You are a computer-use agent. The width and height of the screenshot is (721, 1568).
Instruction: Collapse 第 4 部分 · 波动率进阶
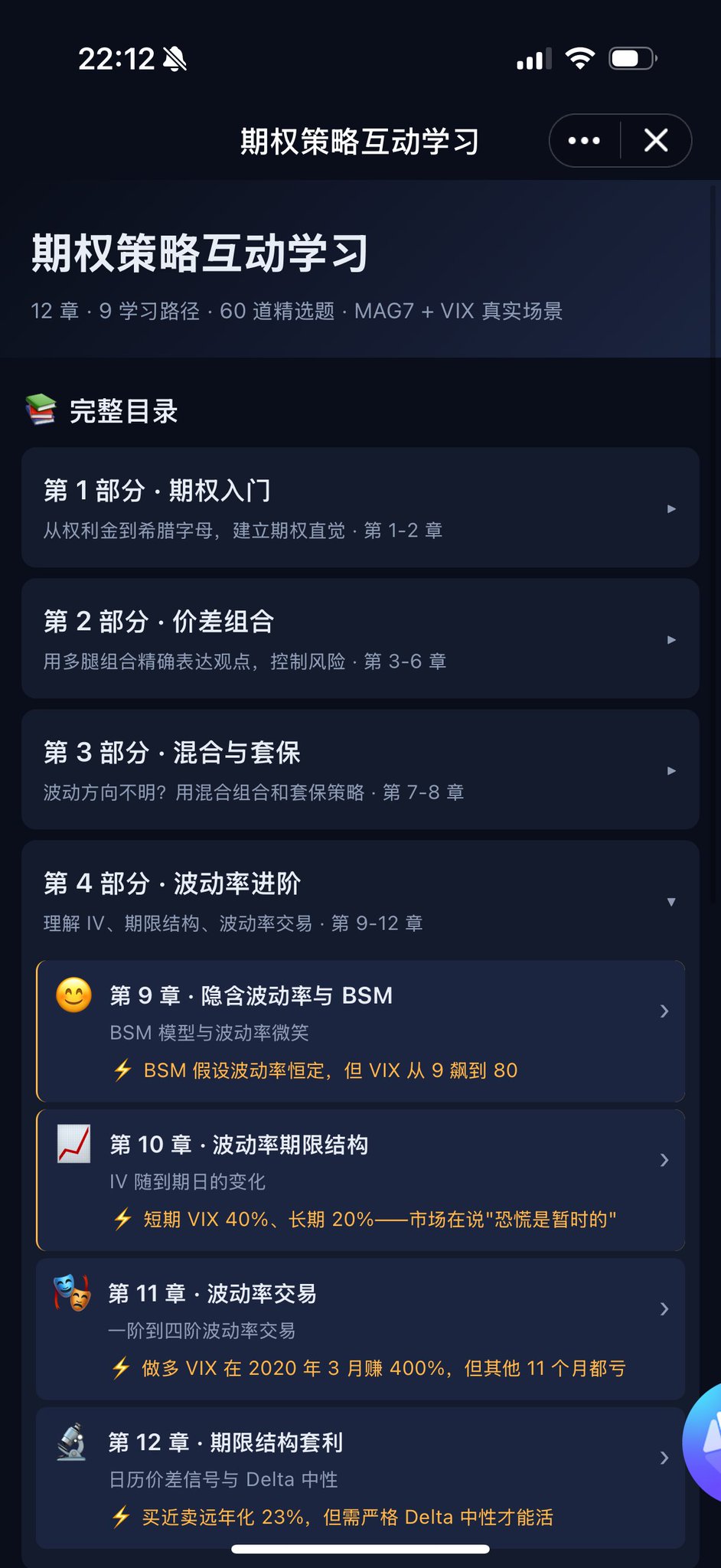tap(360, 900)
